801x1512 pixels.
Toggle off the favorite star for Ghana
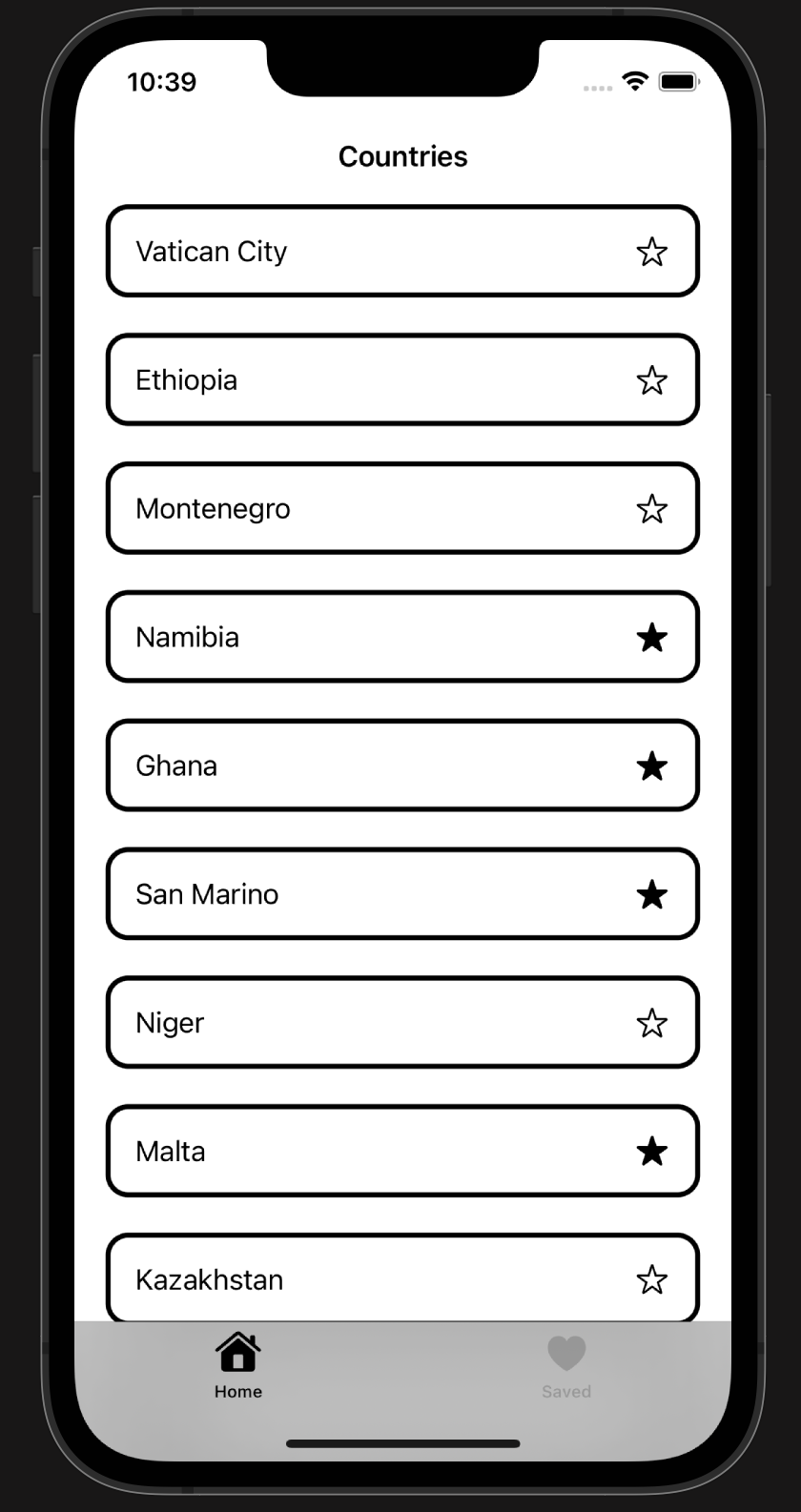click(652, 766)
